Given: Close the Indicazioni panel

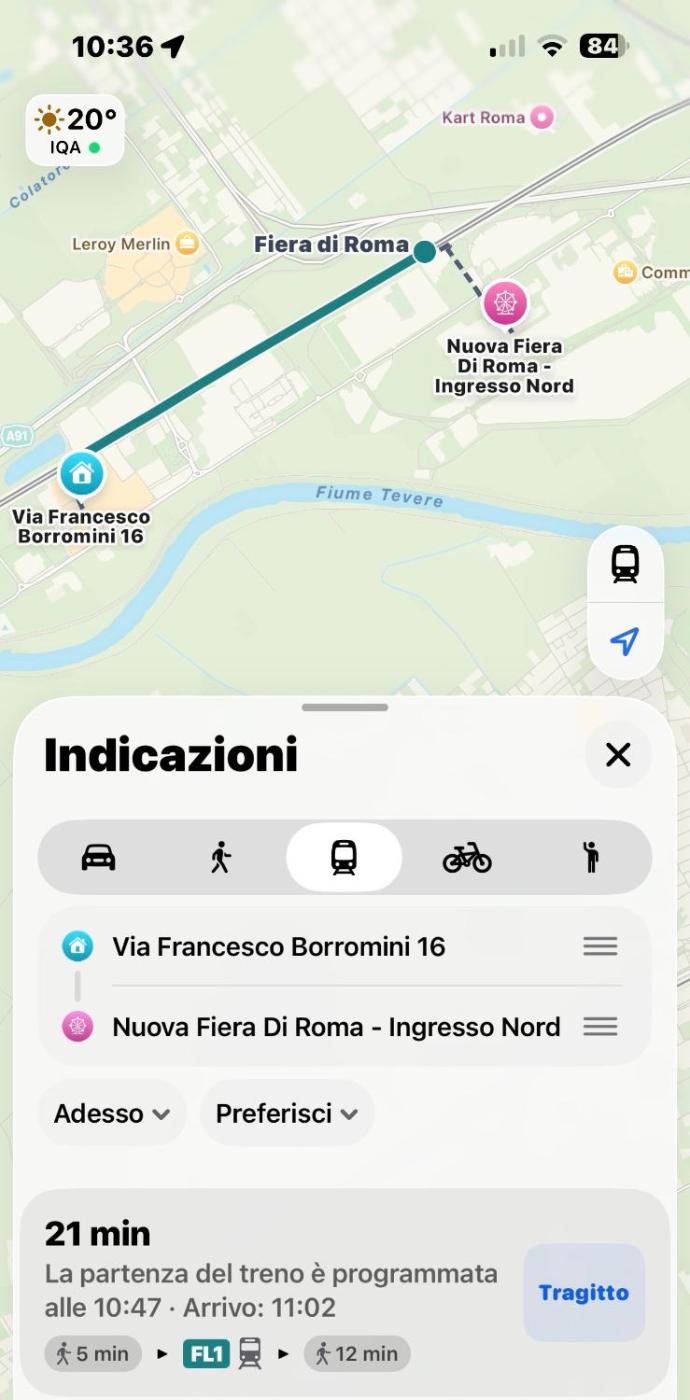Looking at the screenshot, I should click(x=618, y=755).
